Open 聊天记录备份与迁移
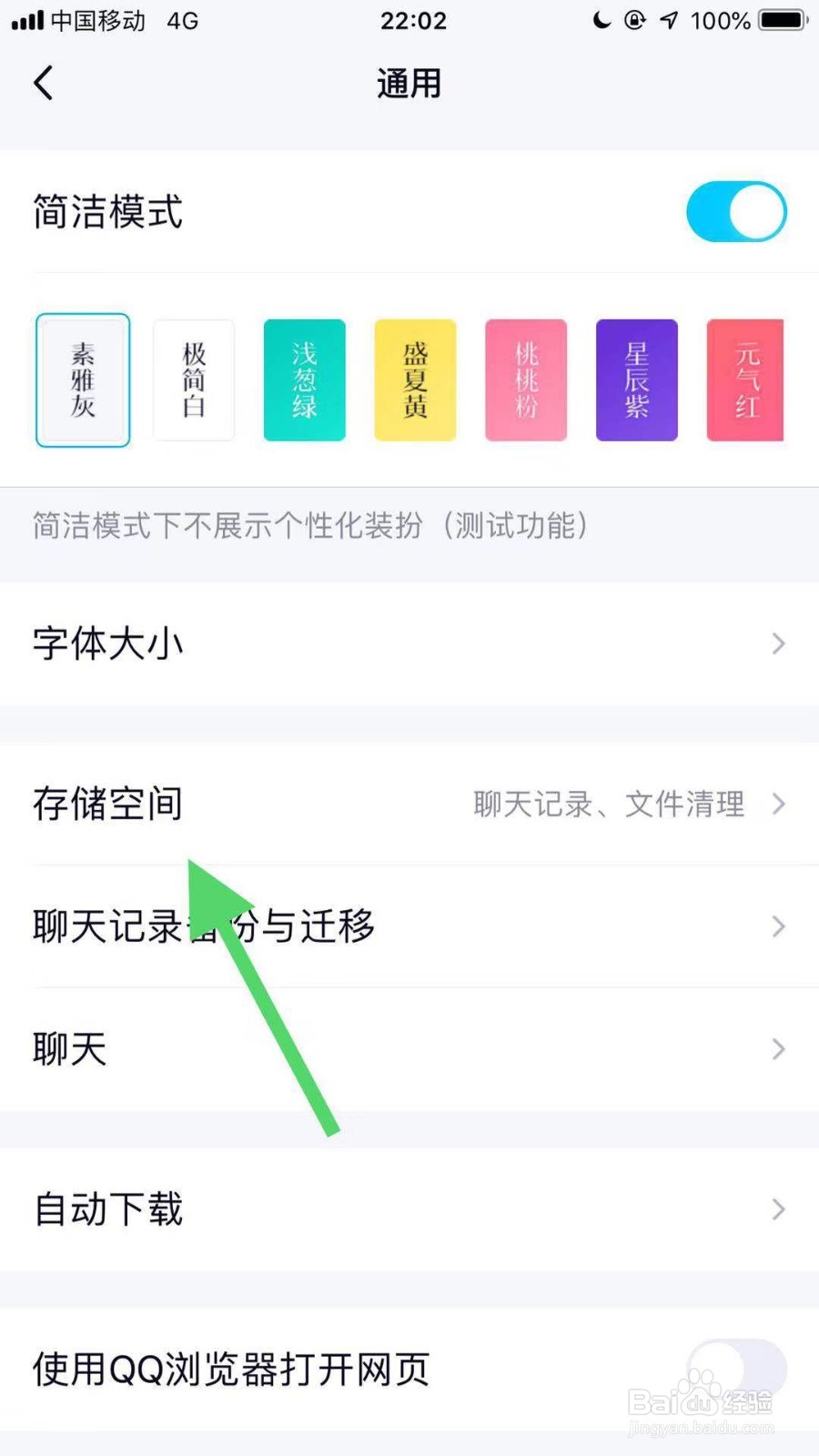The image size is (819, 1456). [x=409, y=926]
